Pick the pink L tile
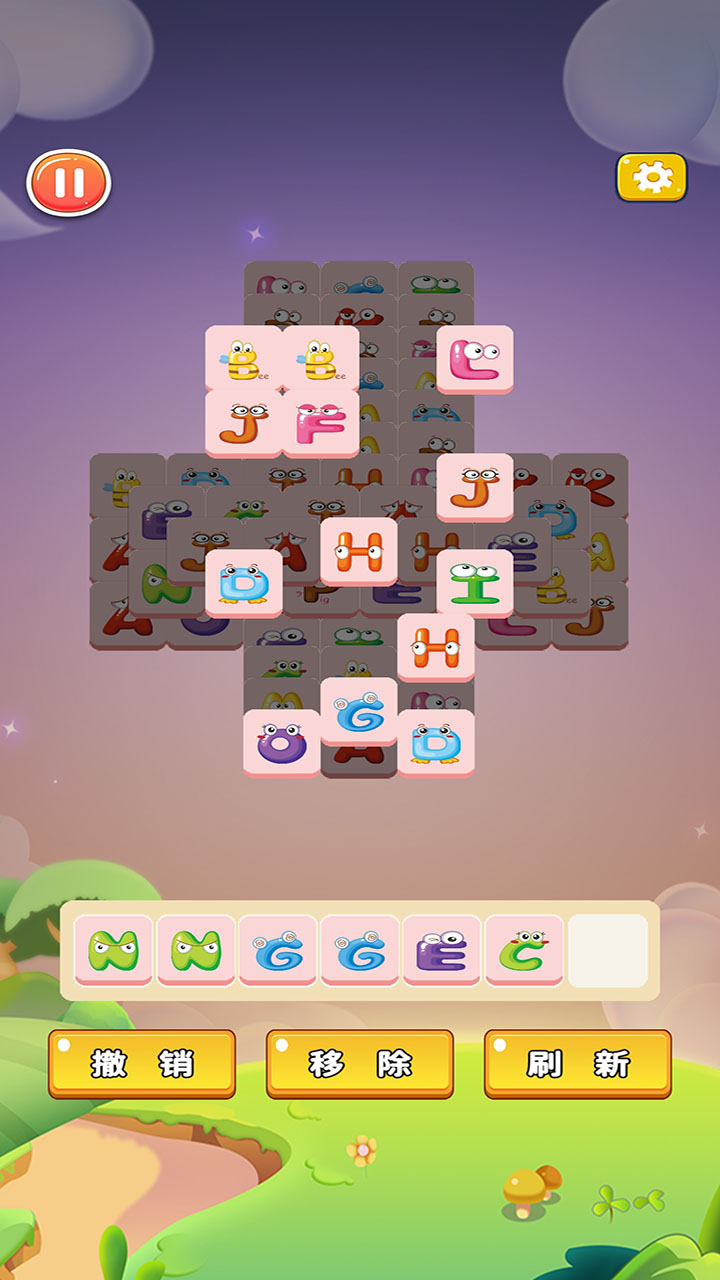Screen dimensions: 720x1280 [474, 359]
